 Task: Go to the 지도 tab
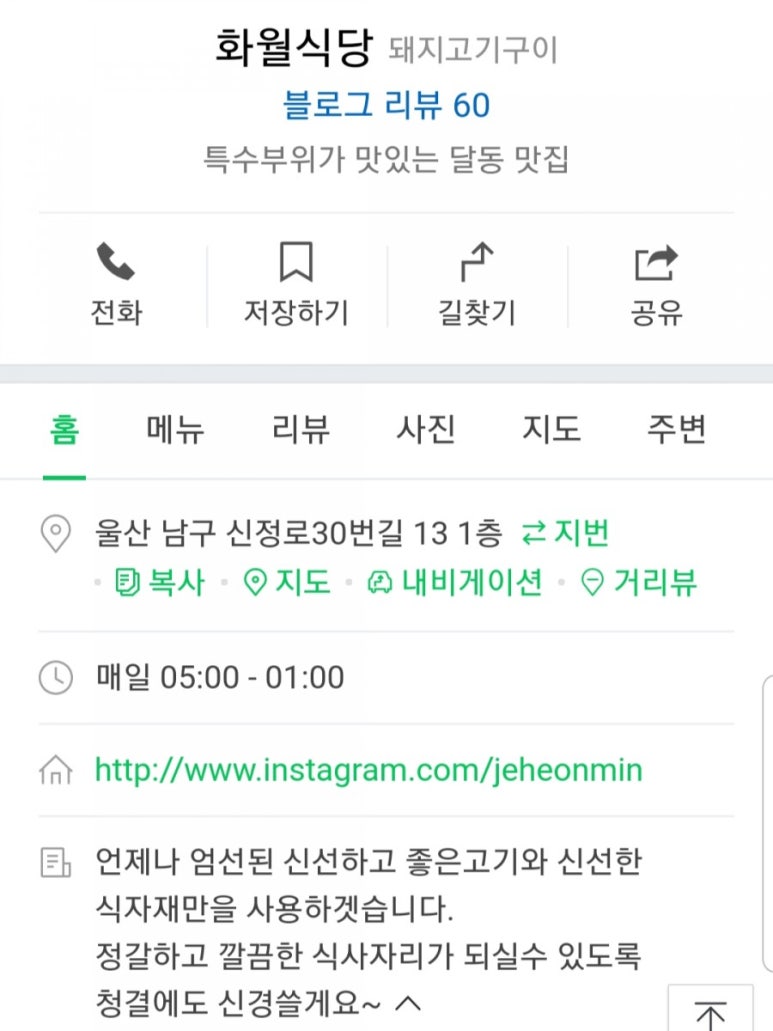tap(551, 430)
